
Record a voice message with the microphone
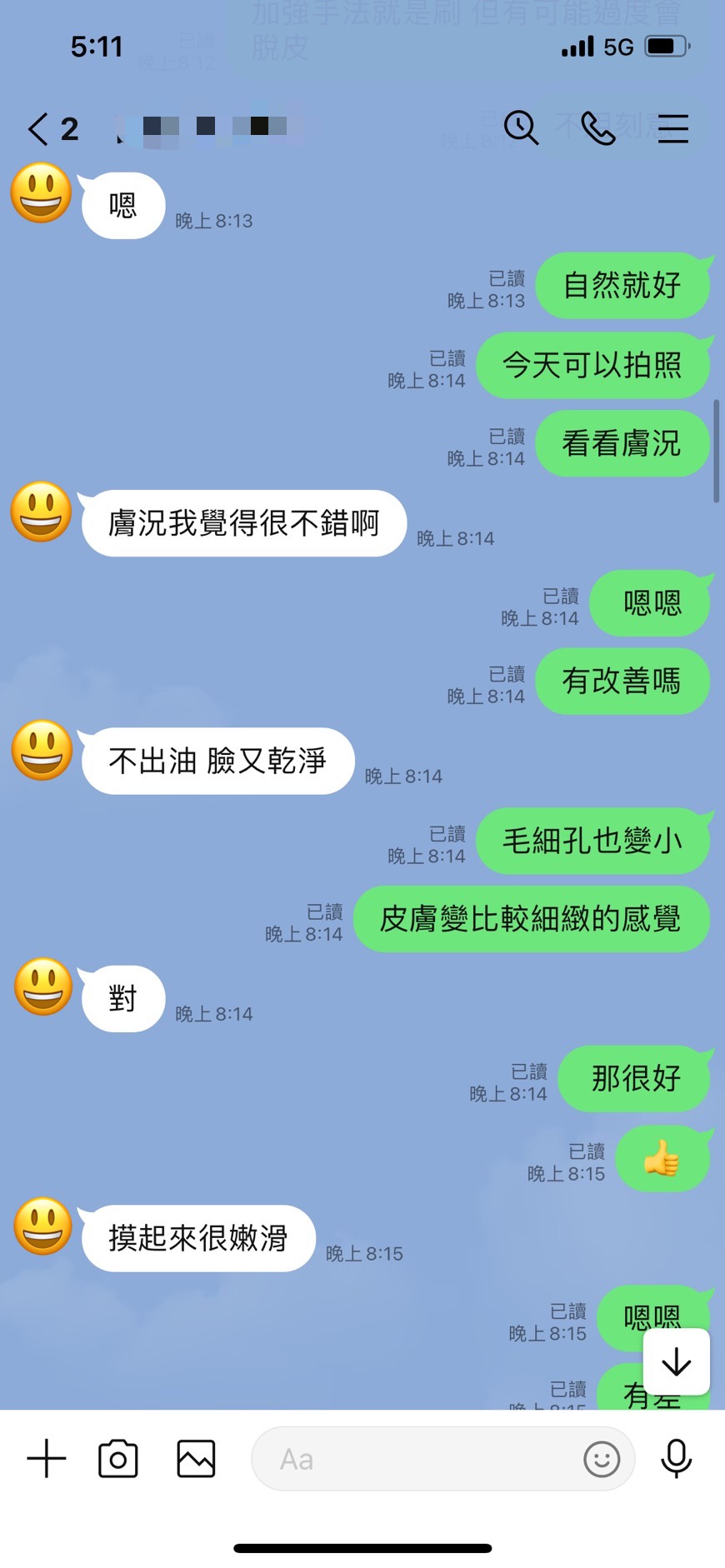(676, 1459)
